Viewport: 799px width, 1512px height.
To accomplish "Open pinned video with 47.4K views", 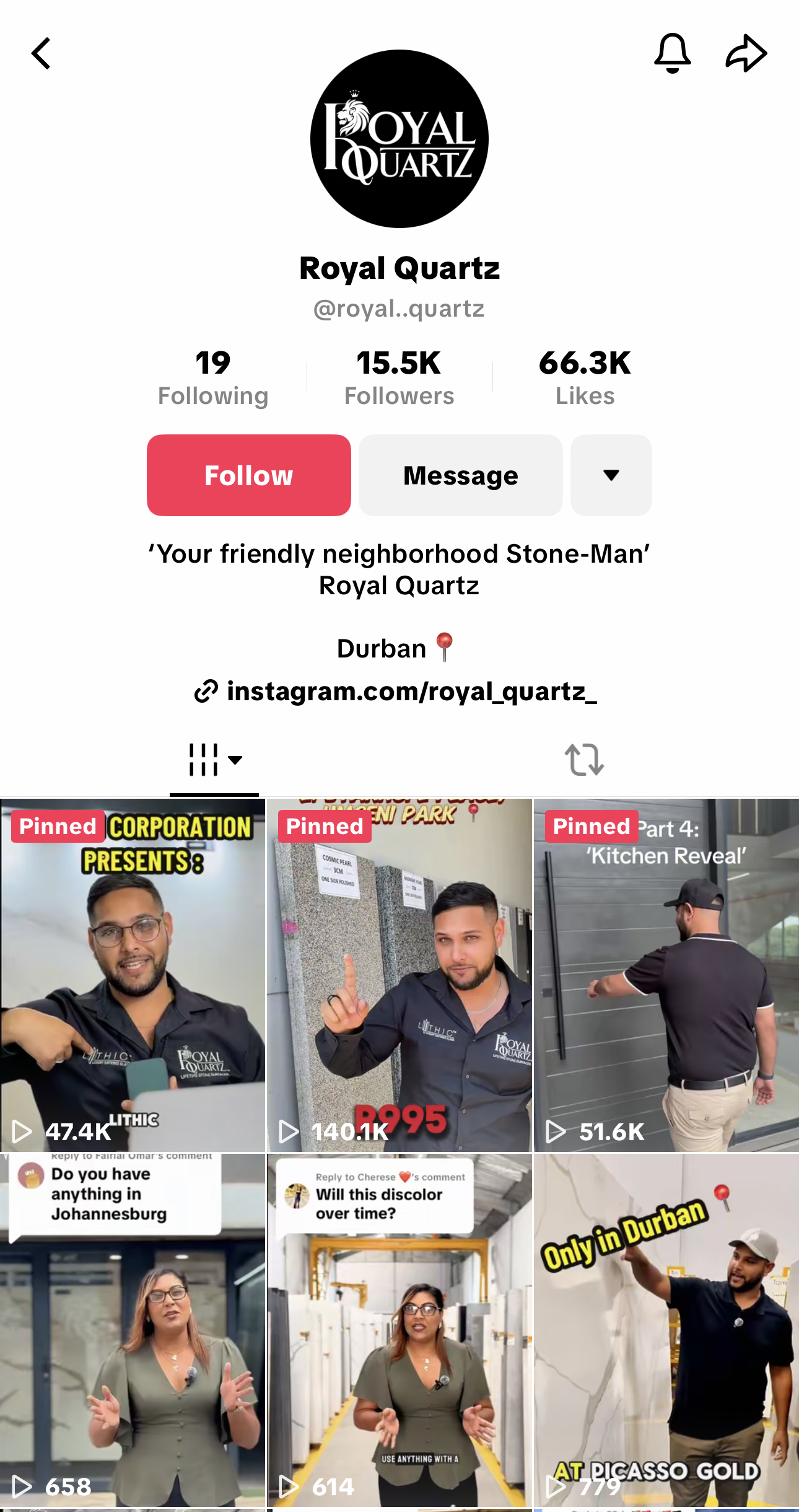I will click(x=133, y=975).
